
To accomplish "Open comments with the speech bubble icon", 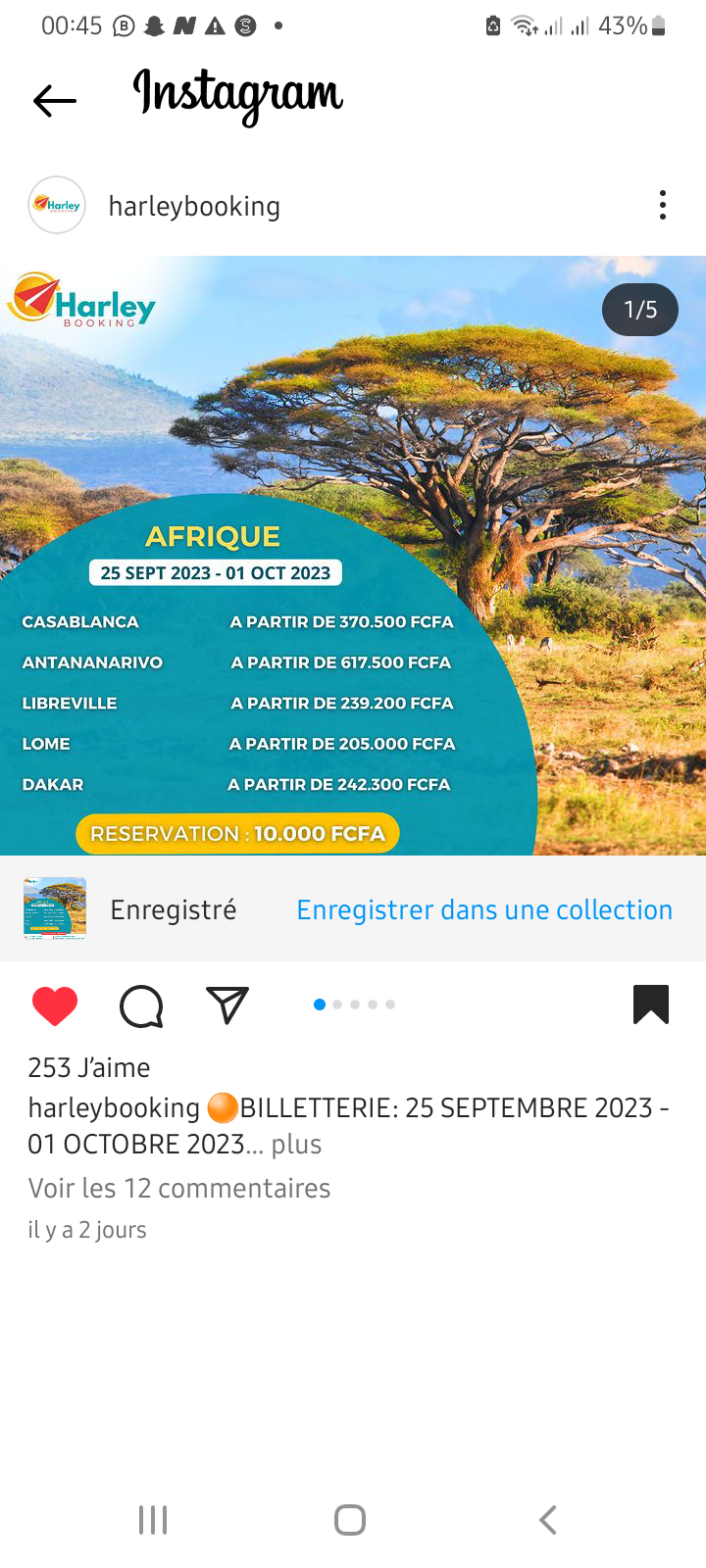I will pos(141,1006).
